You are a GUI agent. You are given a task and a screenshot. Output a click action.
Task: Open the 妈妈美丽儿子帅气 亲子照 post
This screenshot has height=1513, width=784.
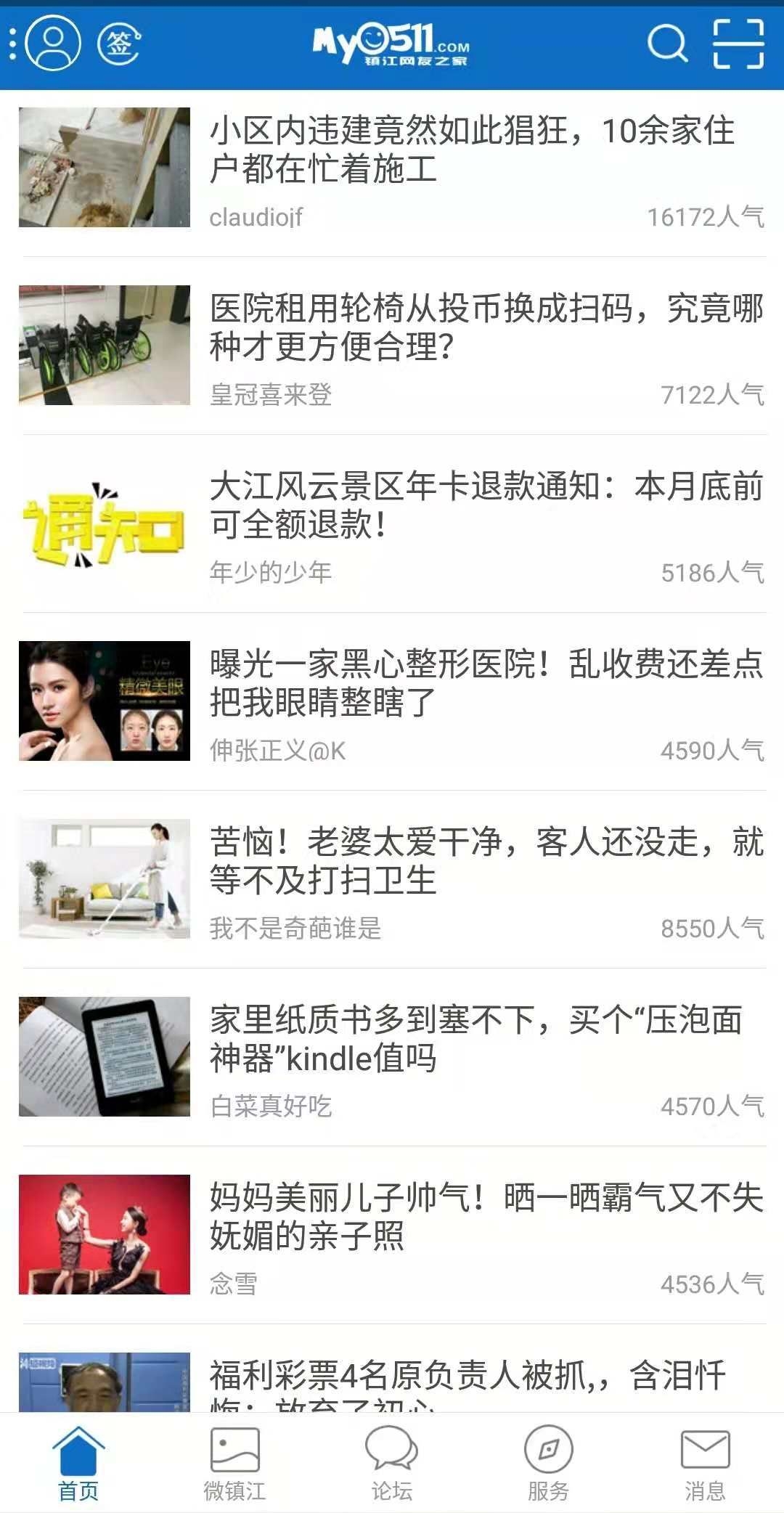[x=485, y=1217]
